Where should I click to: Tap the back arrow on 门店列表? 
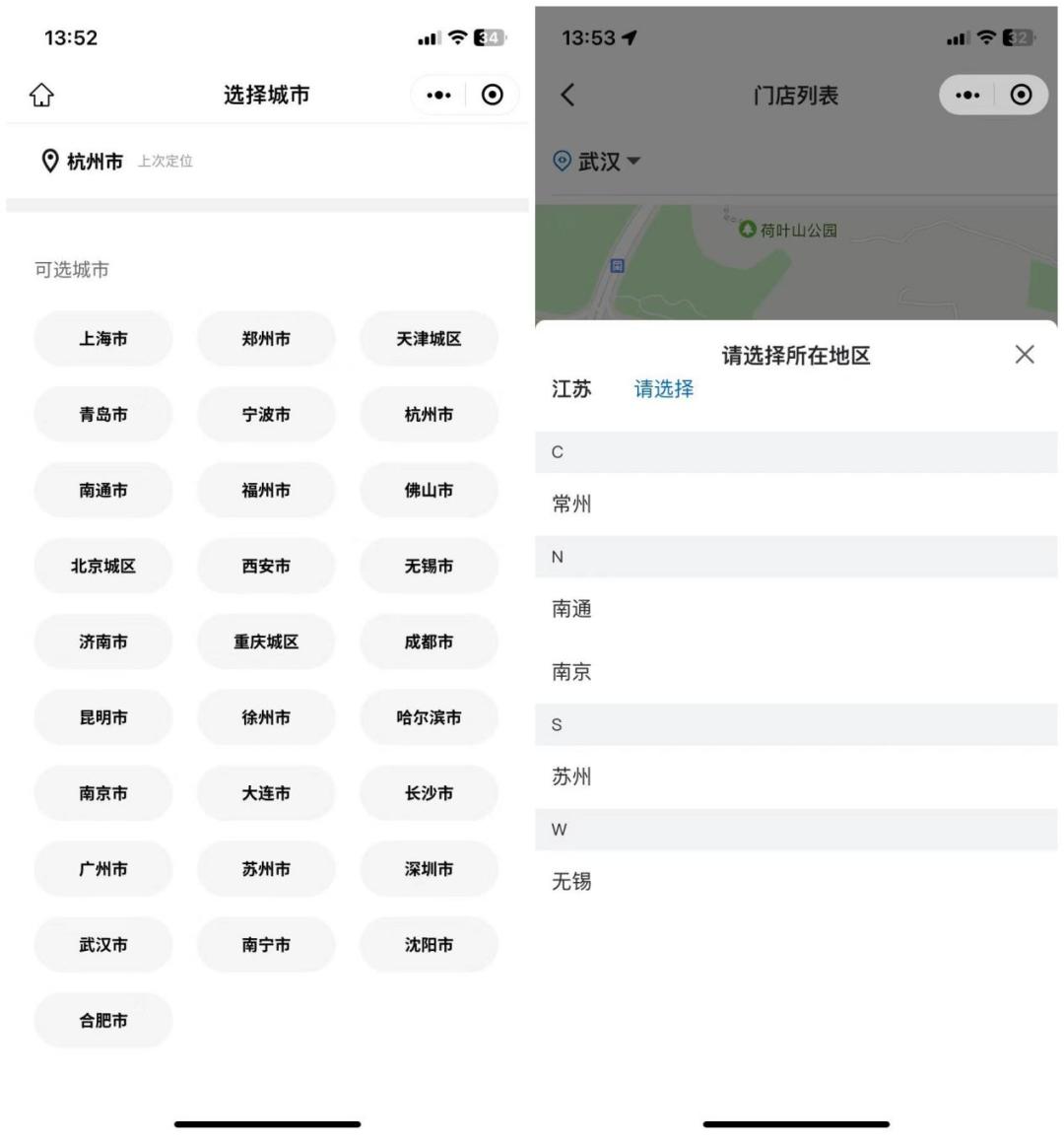pos(567,95)
